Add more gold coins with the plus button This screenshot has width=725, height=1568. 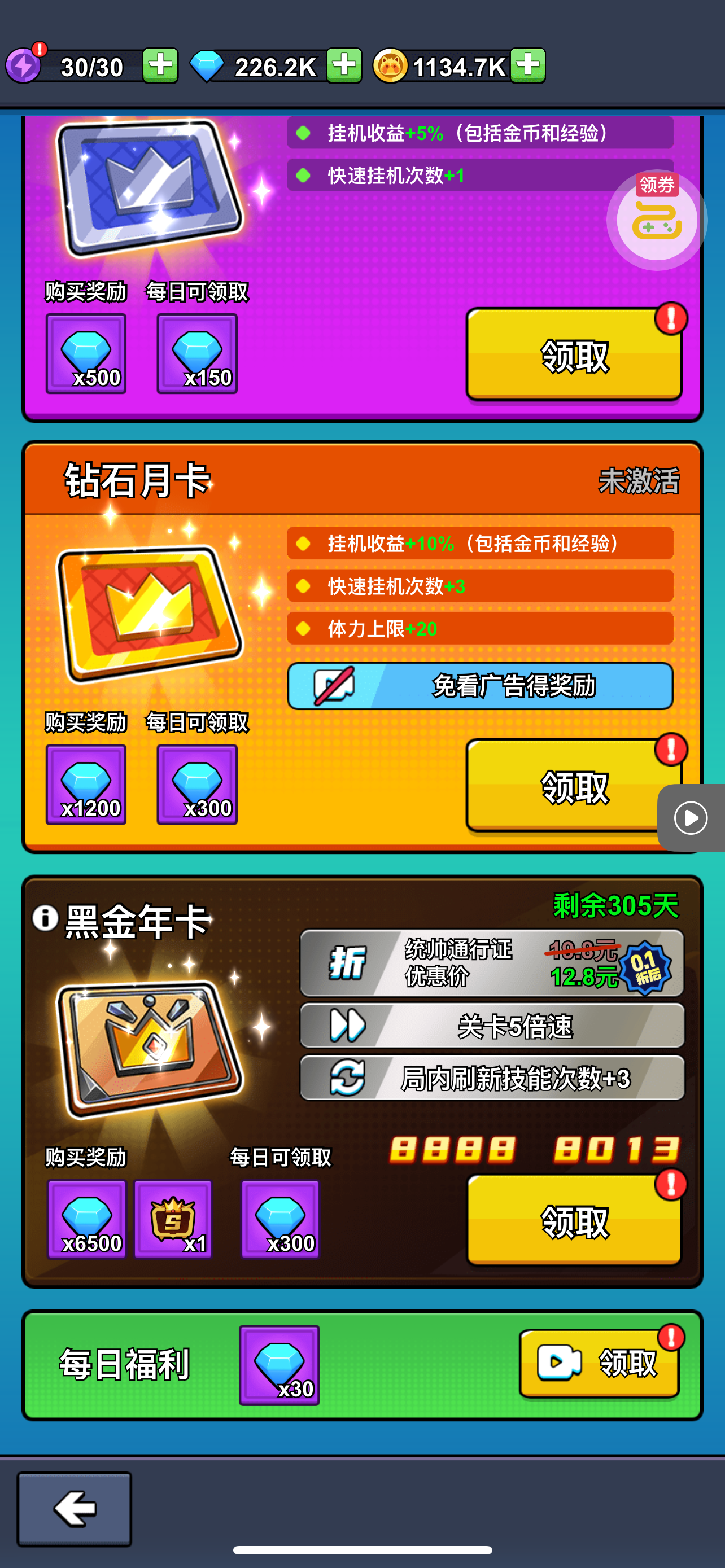click(528, 65)
